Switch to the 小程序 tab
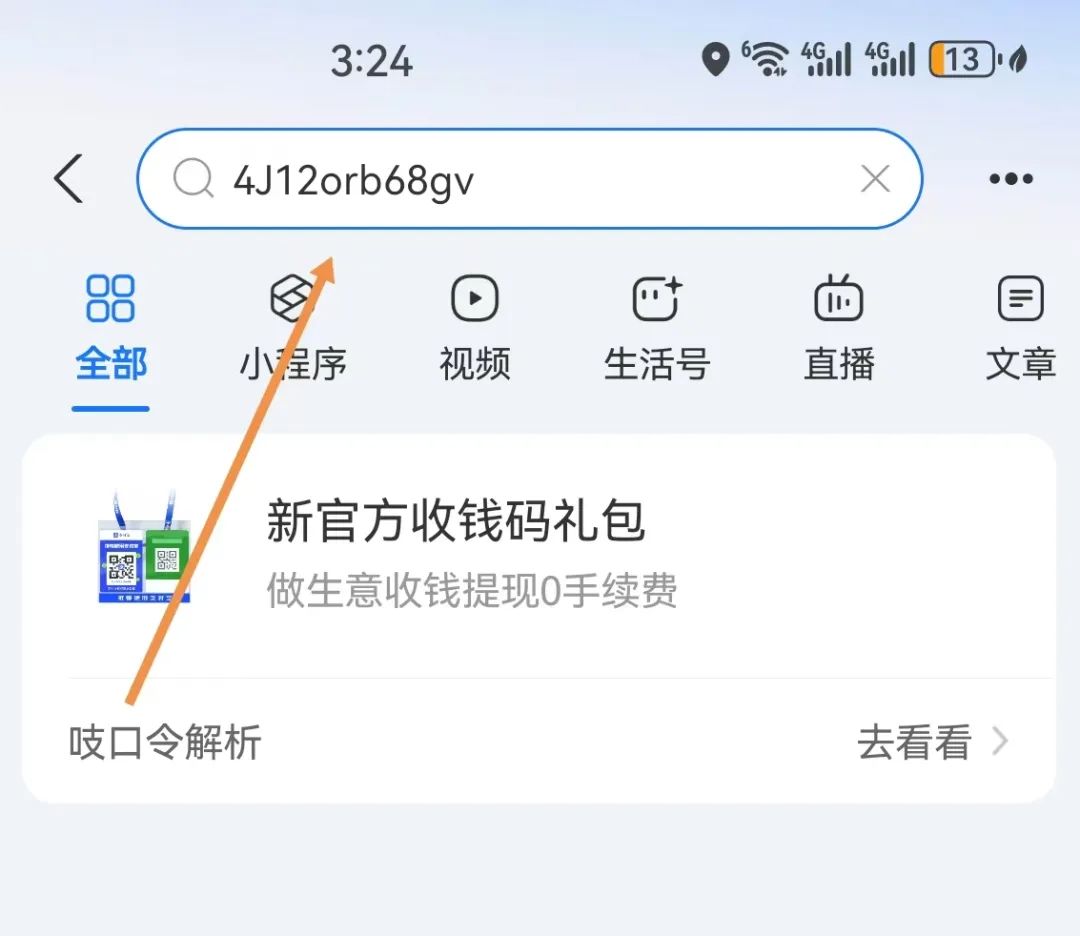 click(292, 328)
